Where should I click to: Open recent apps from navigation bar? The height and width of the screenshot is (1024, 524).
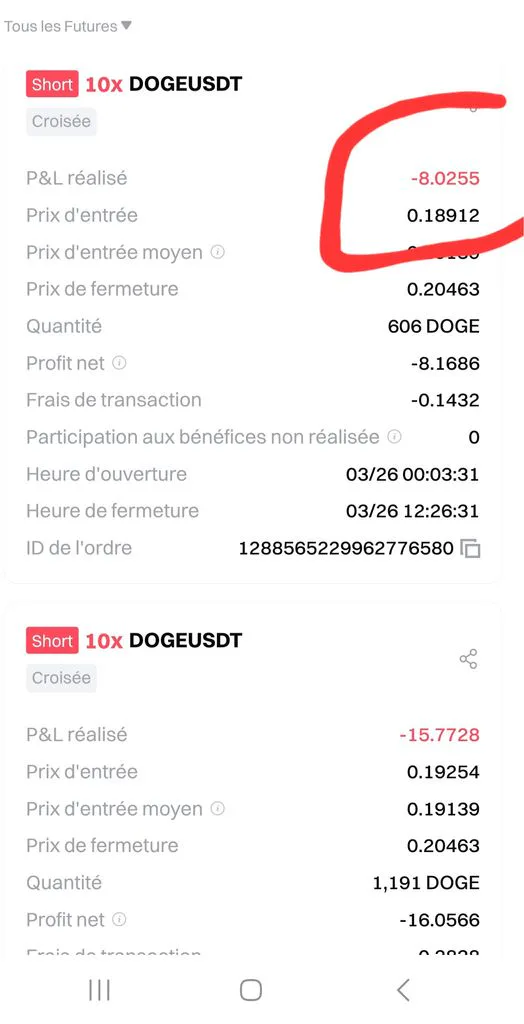coord(99,990)
